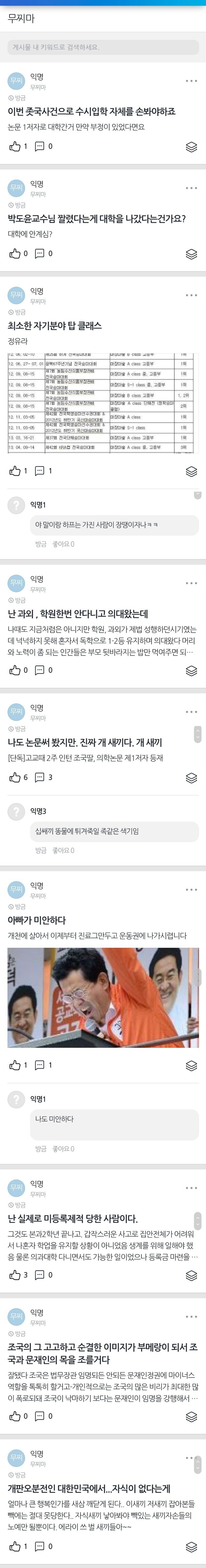Tap the layers icon on 박도윤교수님 post
The width and height of the screenshot is (206, 1568).
coord(191,254)
